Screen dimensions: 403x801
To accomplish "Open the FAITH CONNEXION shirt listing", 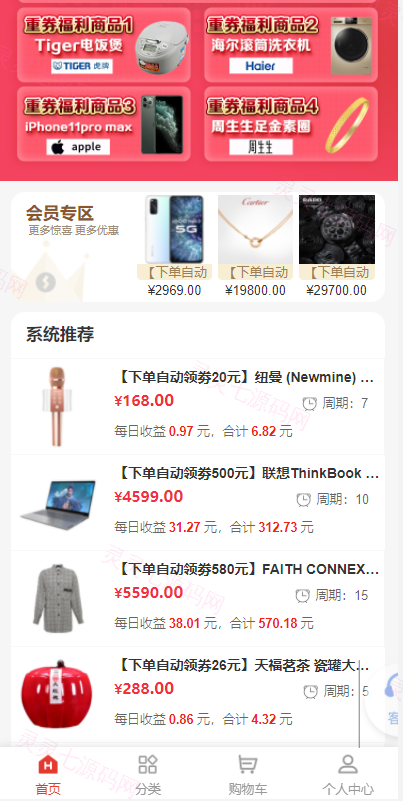I will pyautogui.click(x=198, y=599).
